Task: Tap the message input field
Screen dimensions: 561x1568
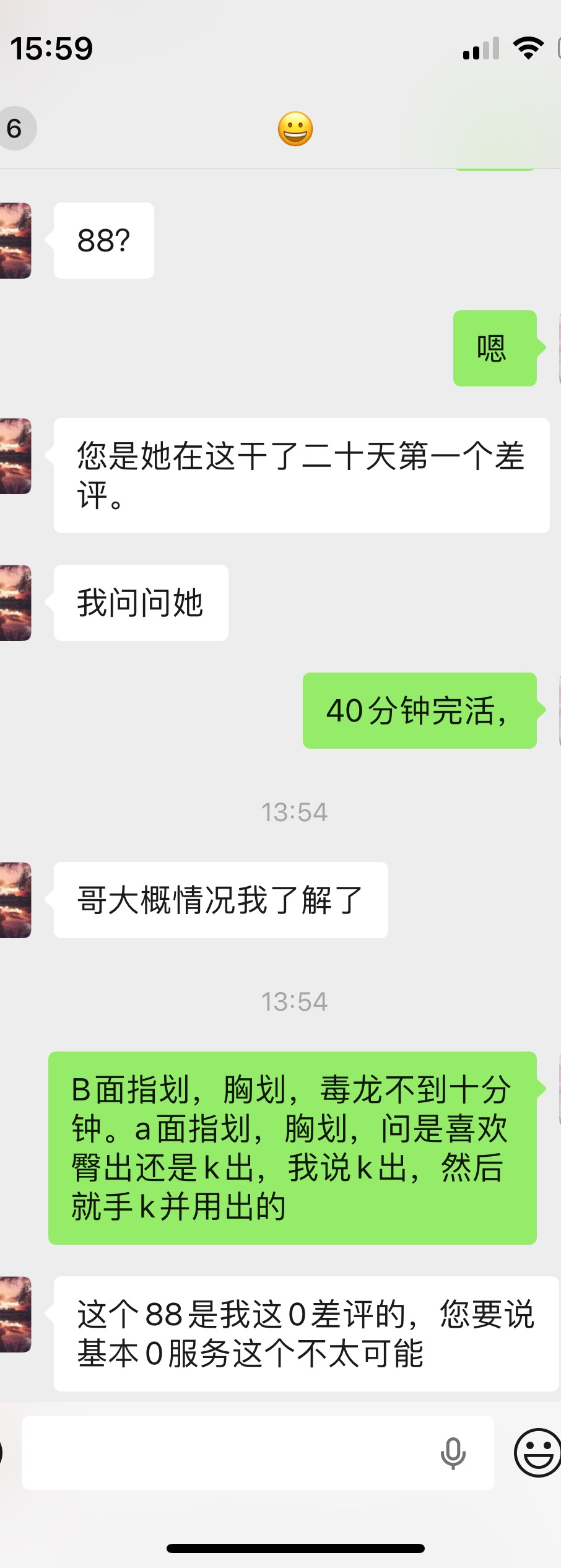Action: [229, 1453]
